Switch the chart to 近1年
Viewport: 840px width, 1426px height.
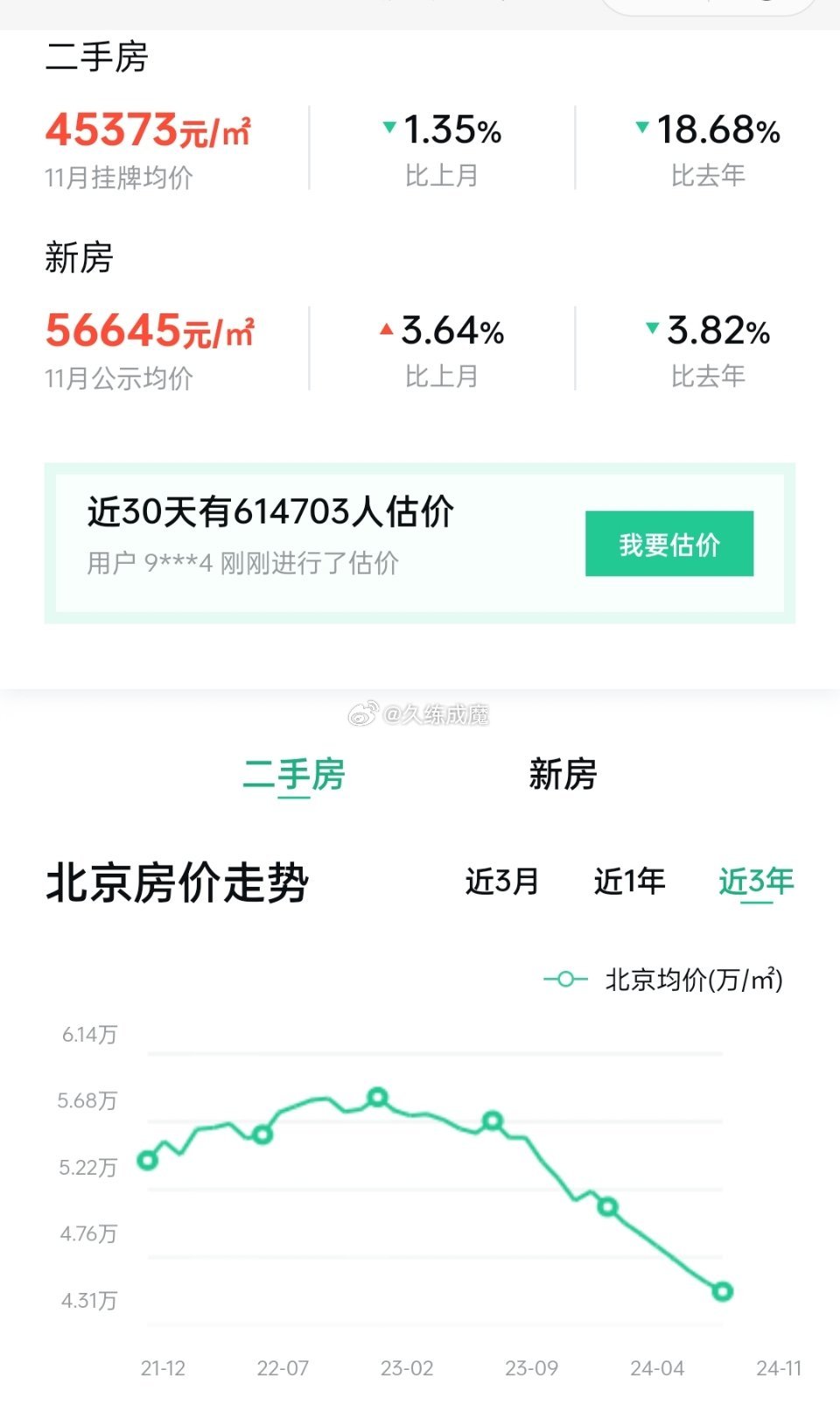(629, 882)
